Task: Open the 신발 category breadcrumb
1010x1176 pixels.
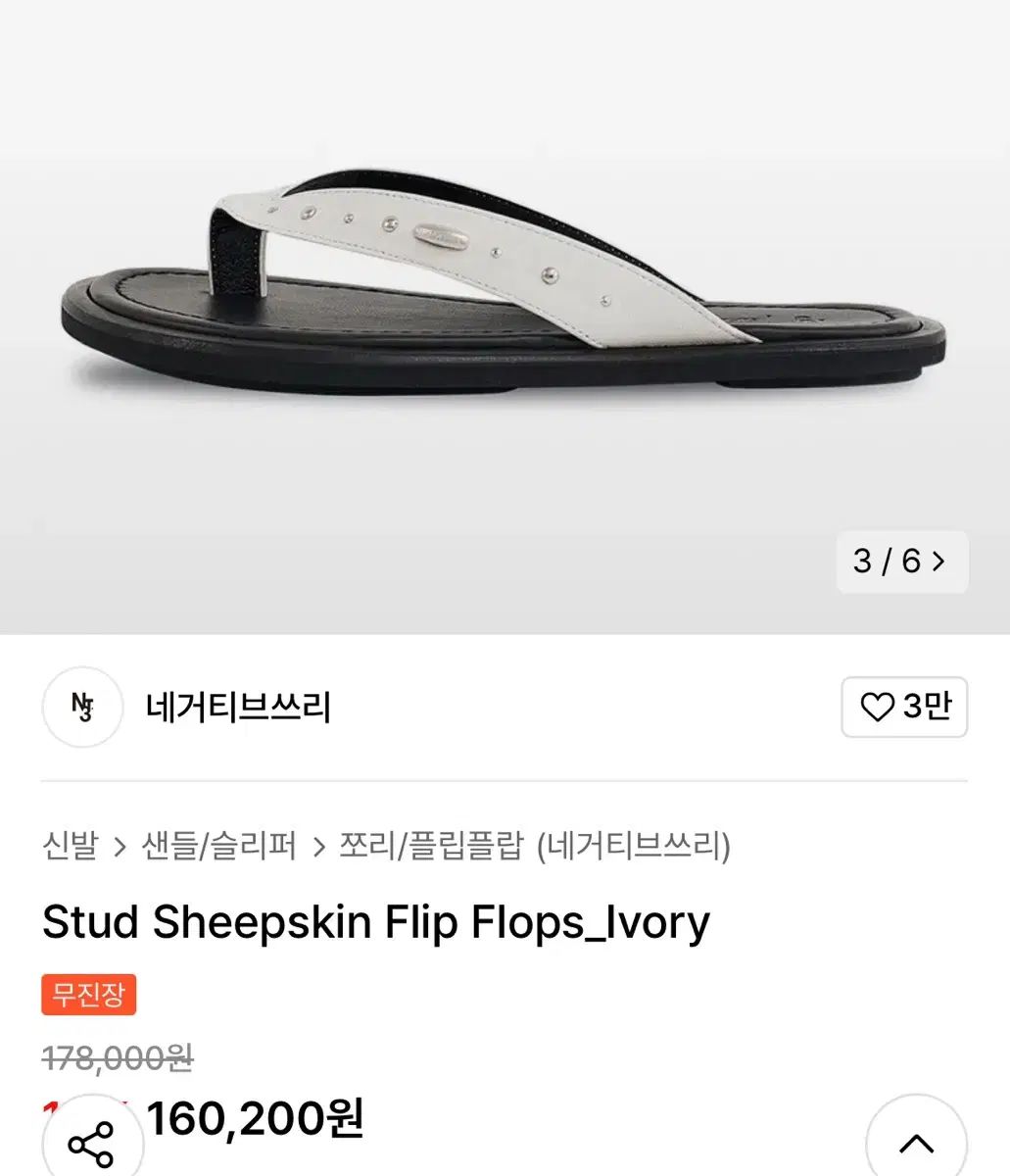Action: (71, 845)
